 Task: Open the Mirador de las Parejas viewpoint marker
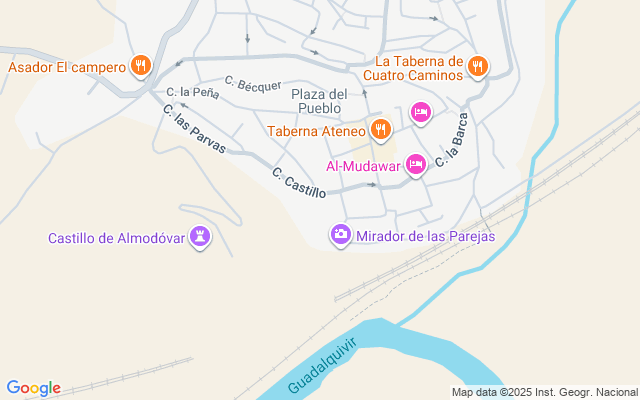click(x=341, y=236)
